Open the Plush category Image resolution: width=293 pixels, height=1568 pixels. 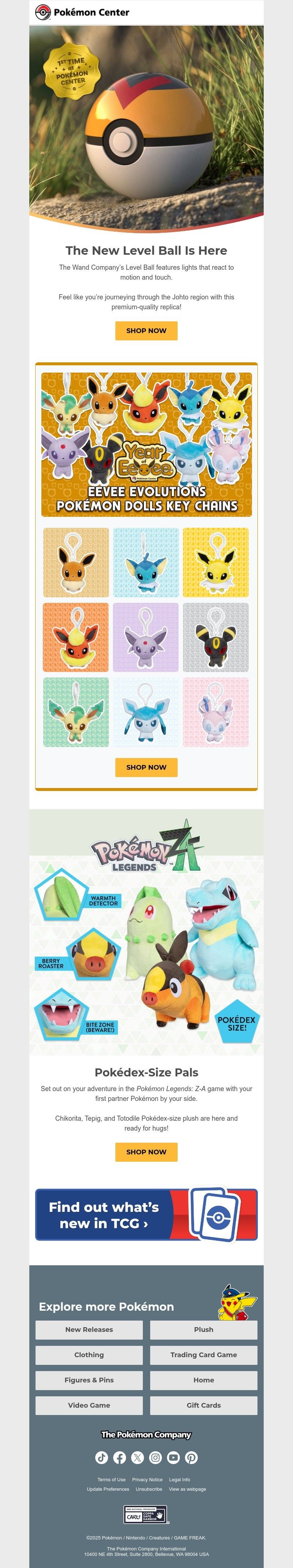tap(204, 1329)
